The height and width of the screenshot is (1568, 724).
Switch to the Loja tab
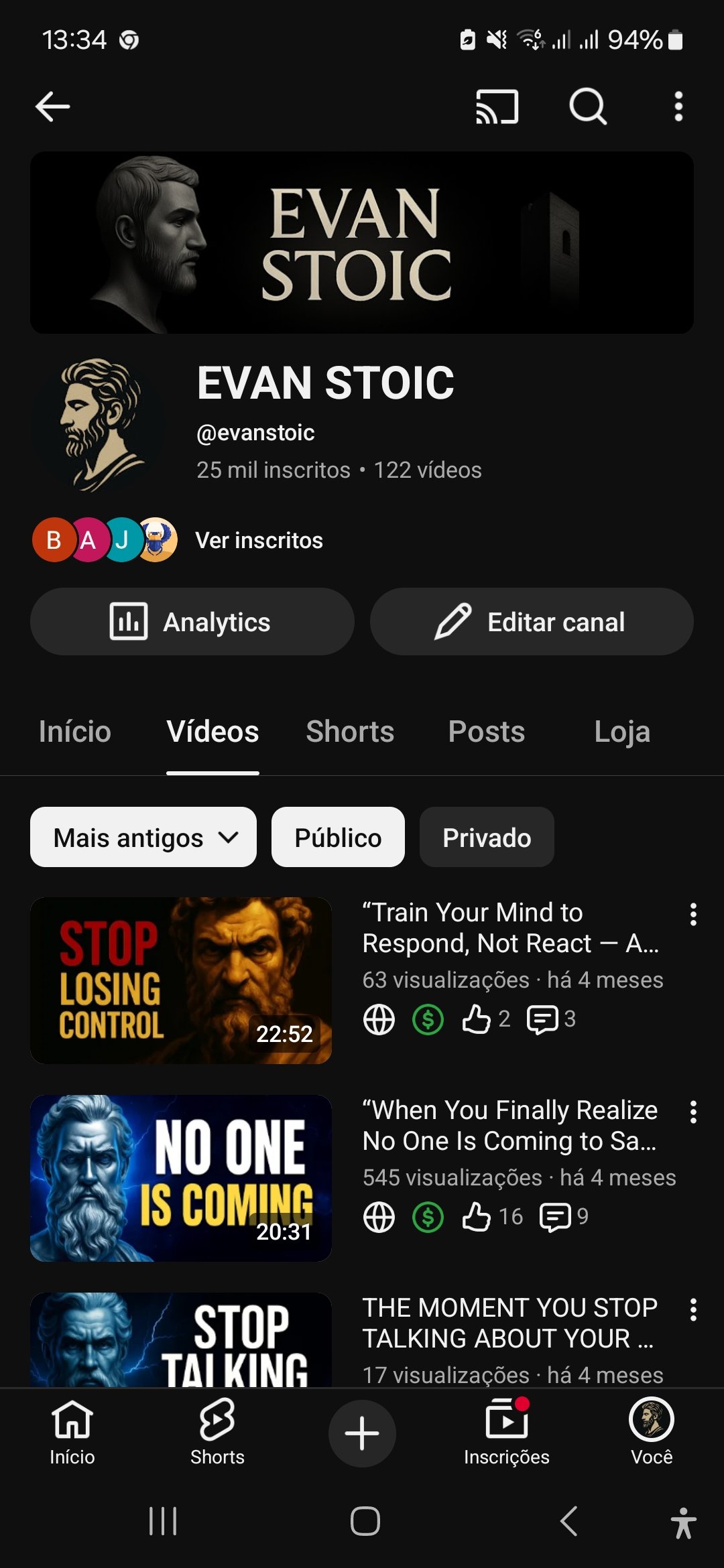(x=621, y=732)
